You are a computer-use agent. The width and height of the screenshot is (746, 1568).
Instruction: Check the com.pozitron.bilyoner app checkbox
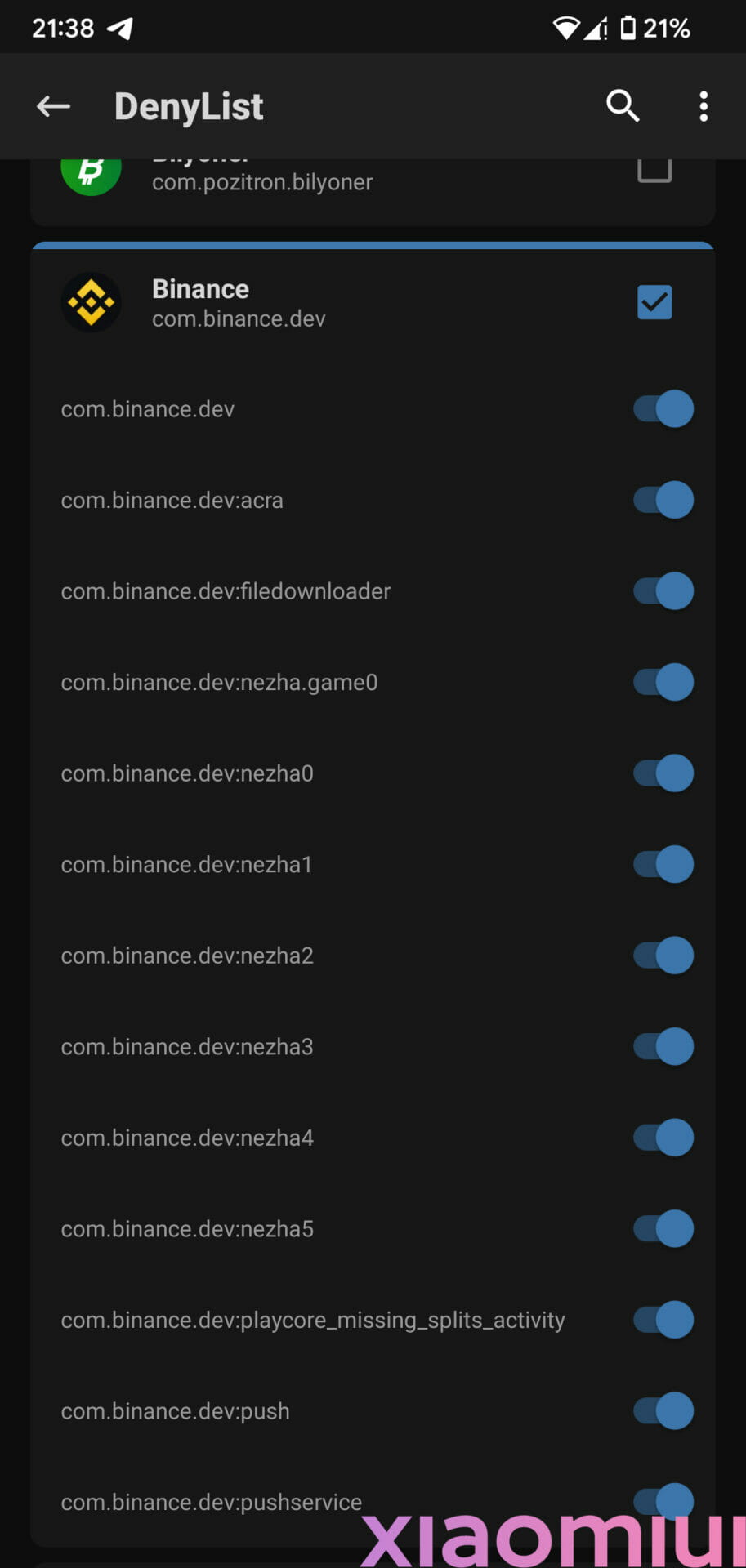654,169
